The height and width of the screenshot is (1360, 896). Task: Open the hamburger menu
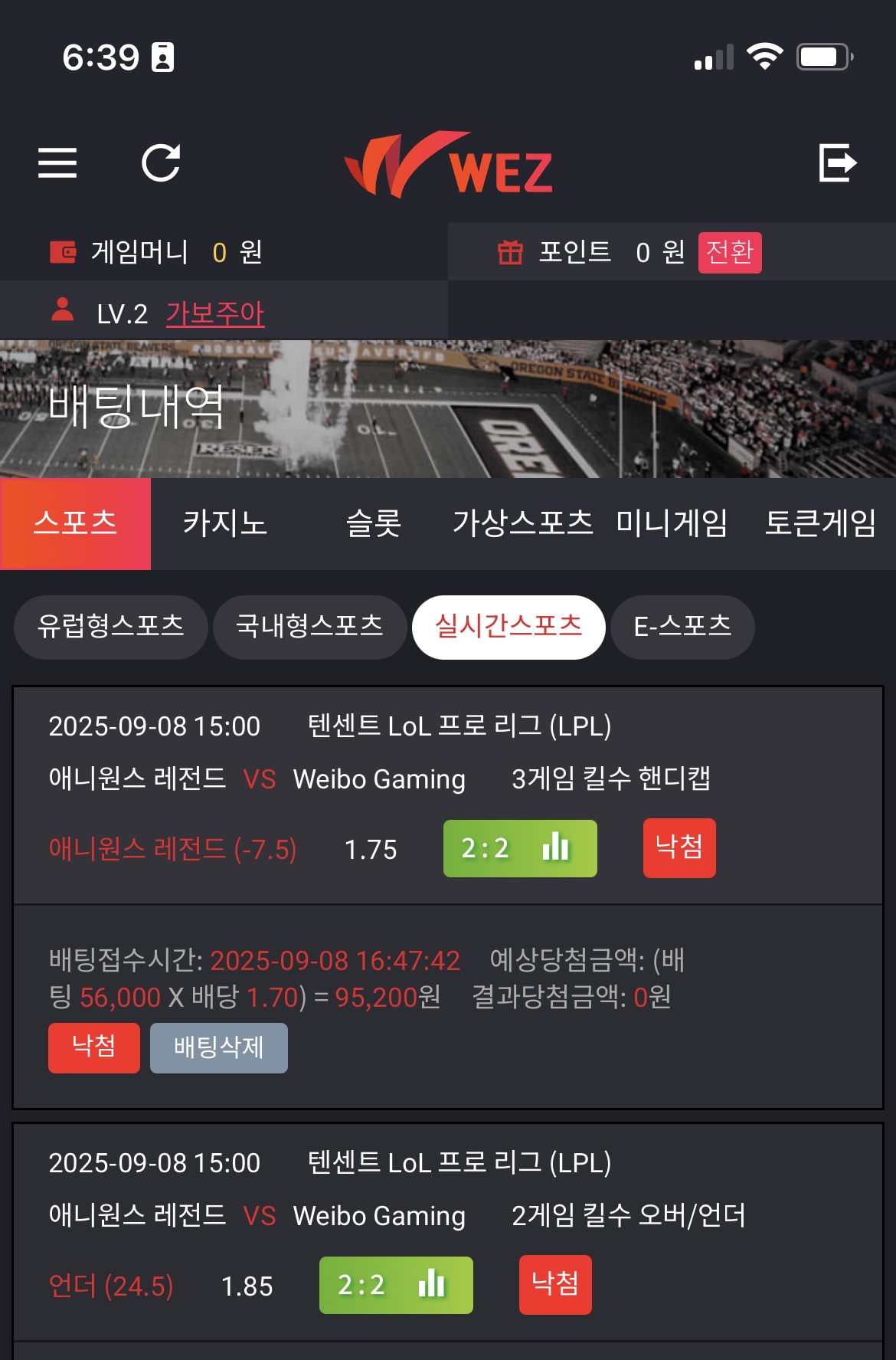click(x=57, y=163)
